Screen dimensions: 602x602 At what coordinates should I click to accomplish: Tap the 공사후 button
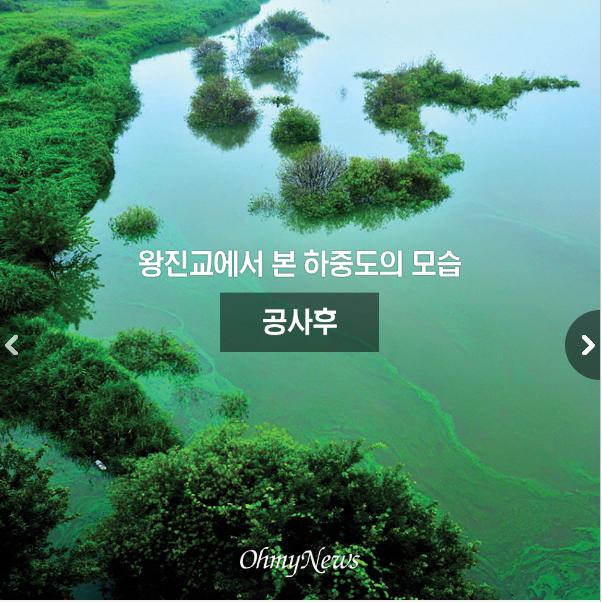[299, 322]
